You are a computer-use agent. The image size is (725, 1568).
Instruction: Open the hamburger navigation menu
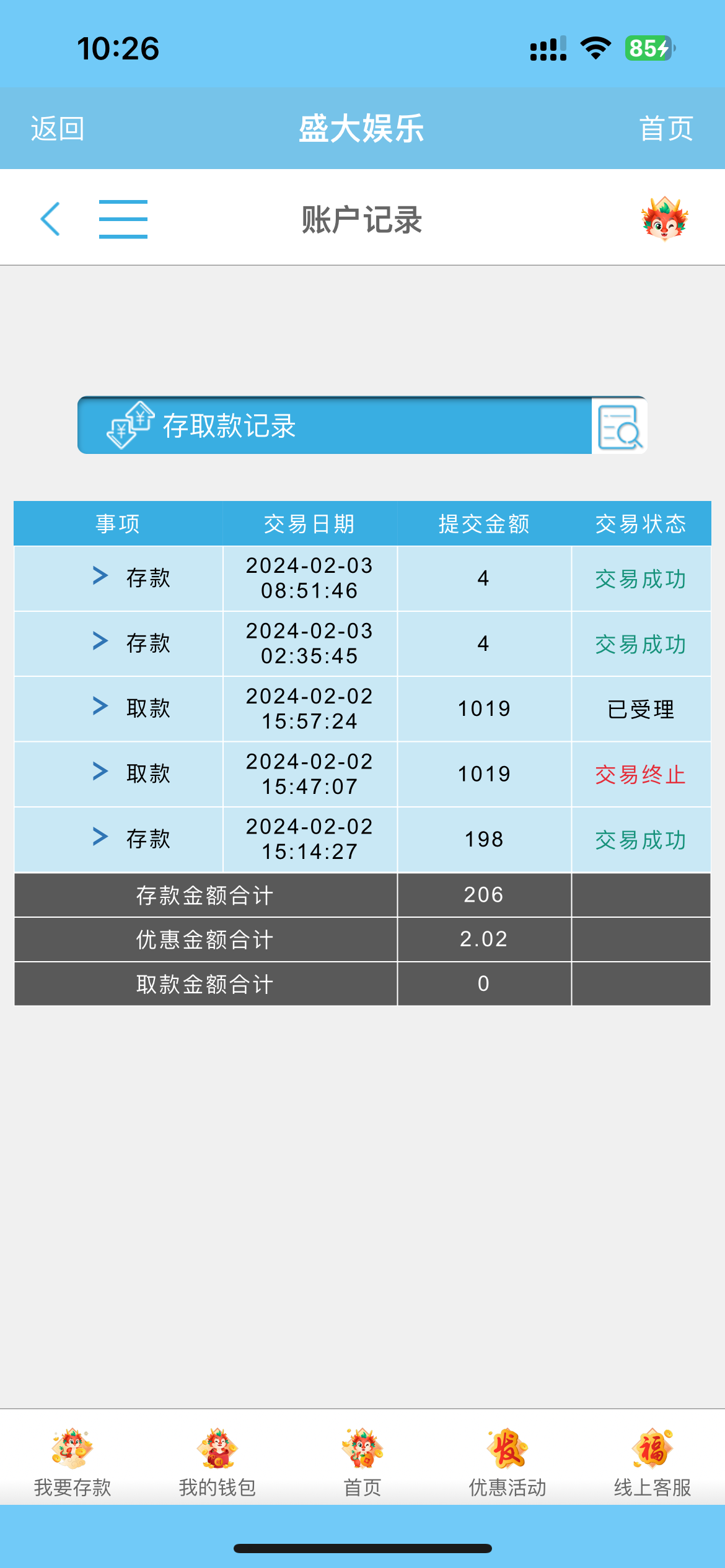123,218
